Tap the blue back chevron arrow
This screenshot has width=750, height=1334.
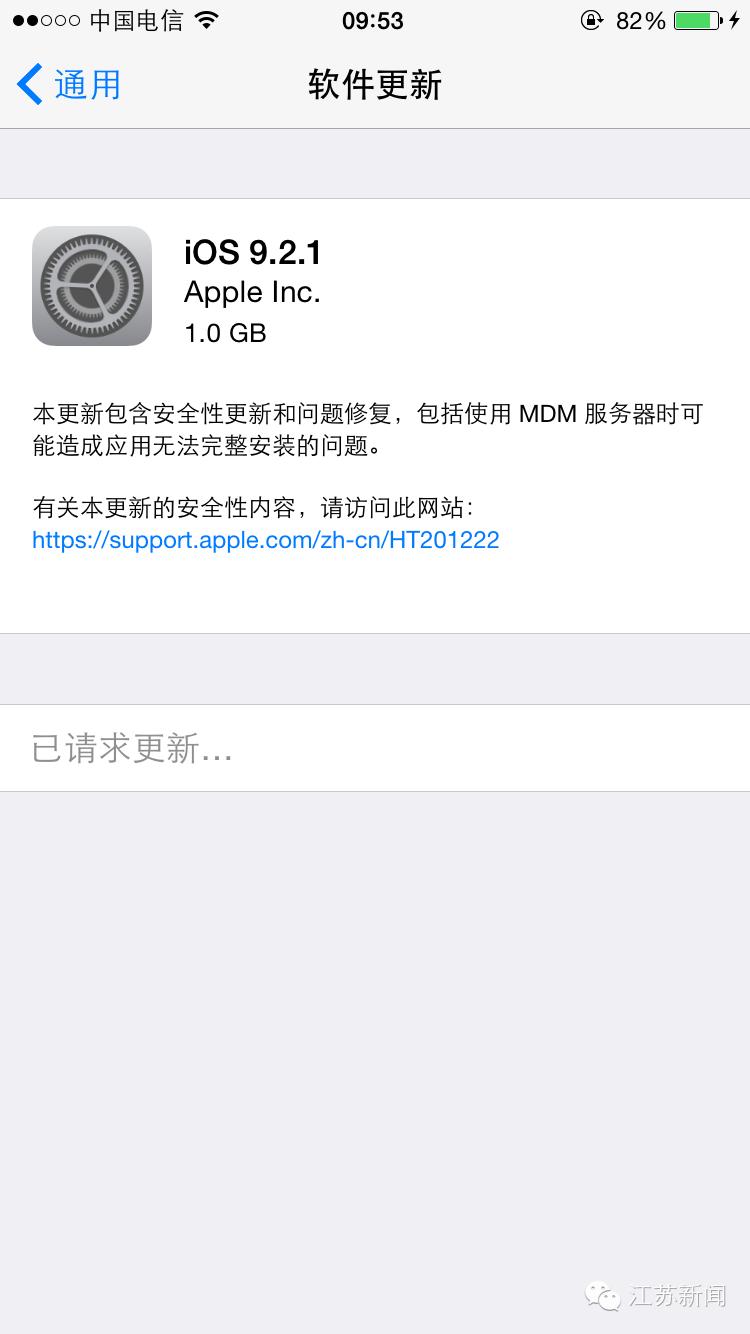[28, 85]
